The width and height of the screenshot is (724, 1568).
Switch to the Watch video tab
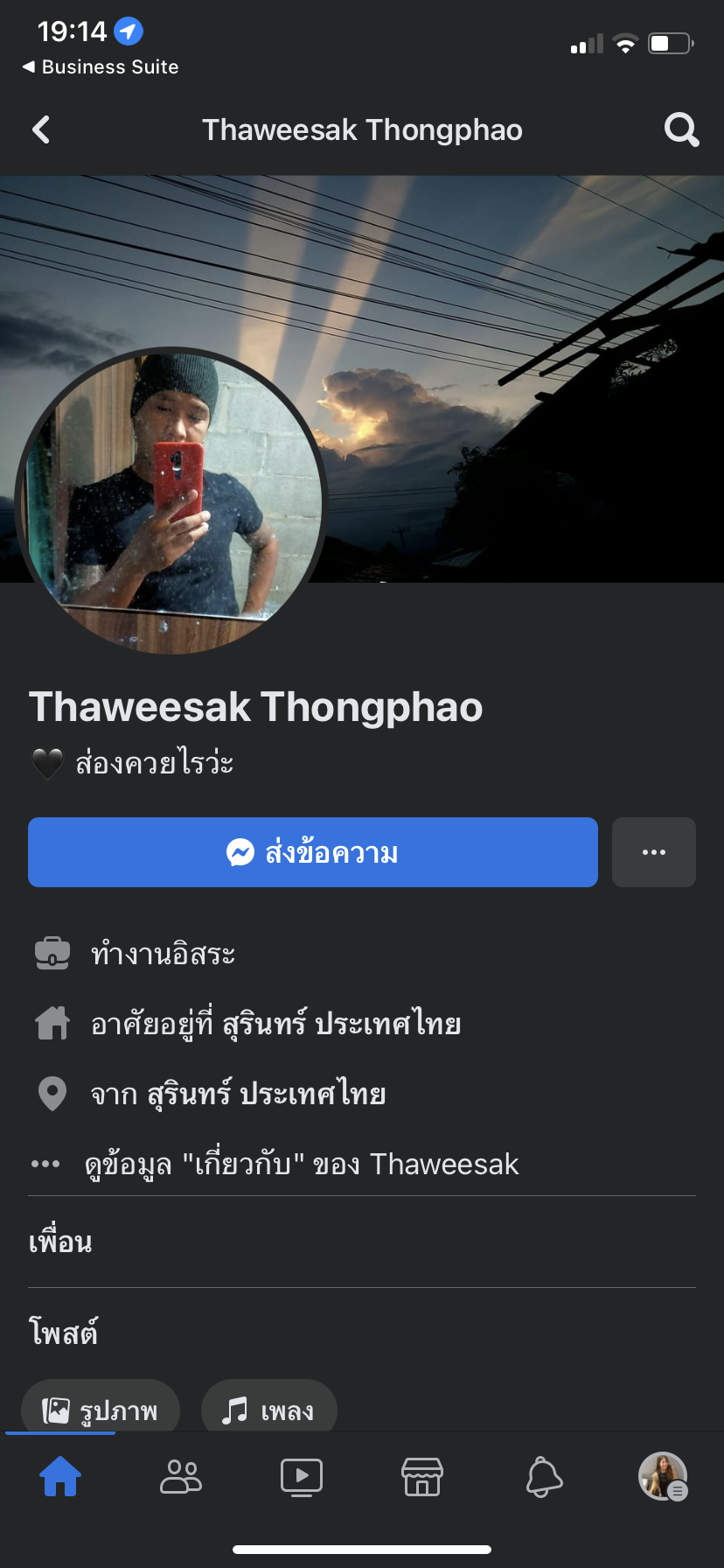pos(302,1477)
